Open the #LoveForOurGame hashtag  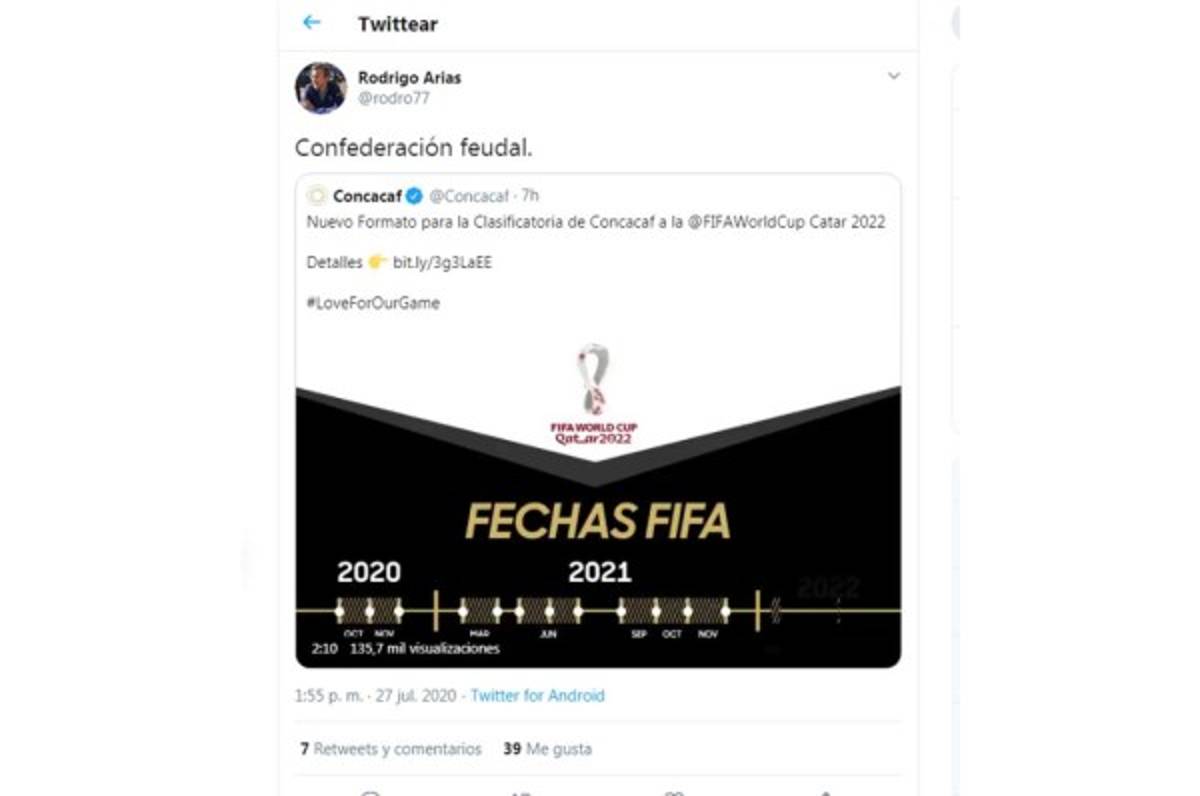click(x=373, y=303)
